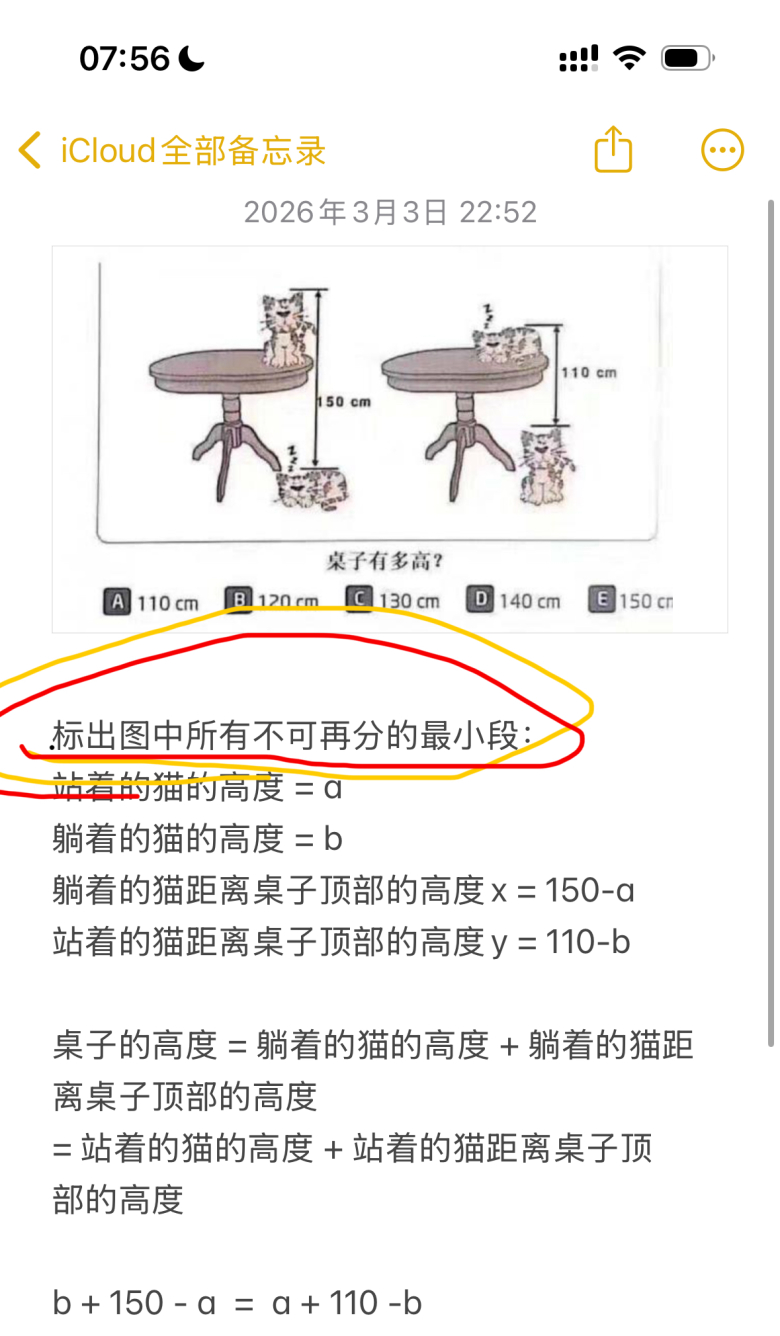The width and height of the screenshot is (780, 1336).
Task: Open the more options menu
Action: point(721,151)
